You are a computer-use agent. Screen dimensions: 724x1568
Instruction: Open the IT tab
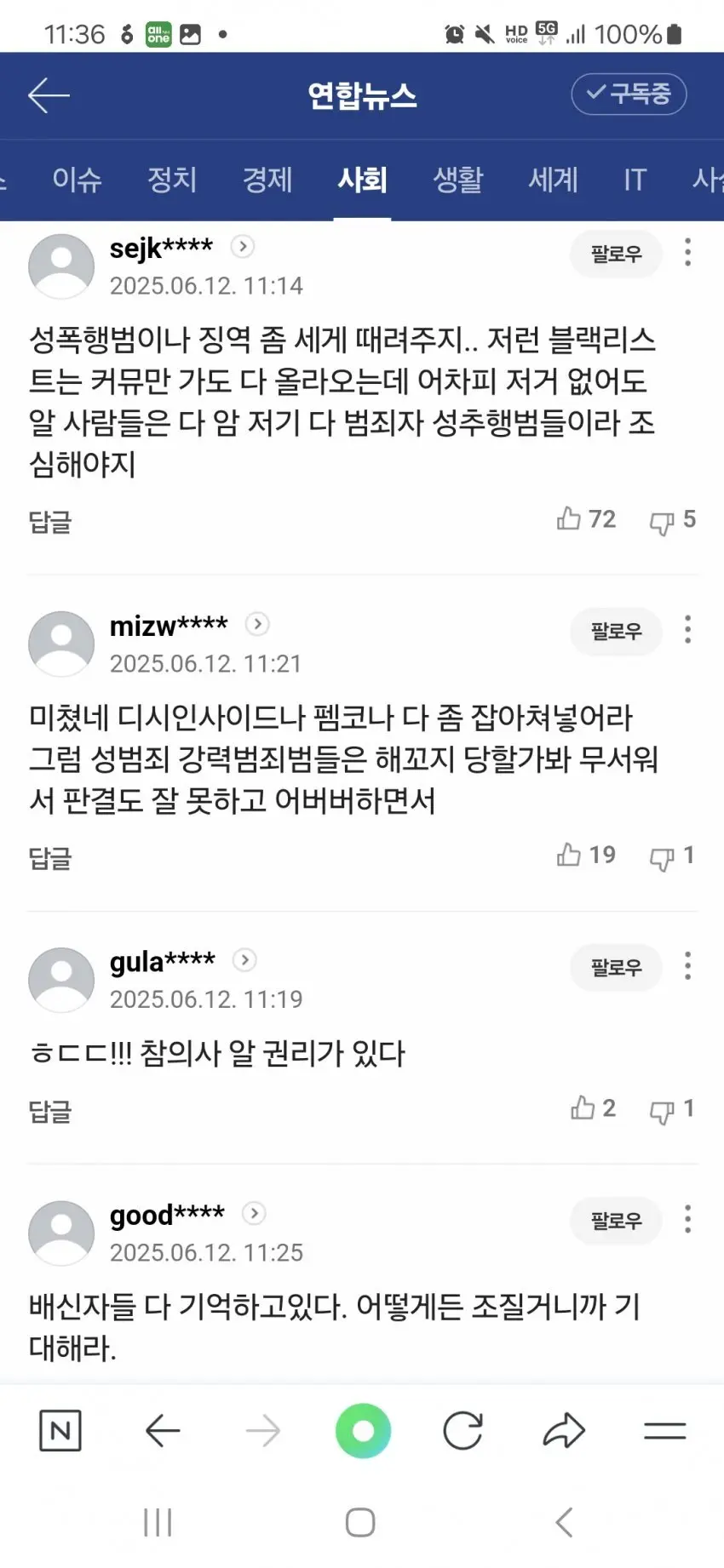[x=635, y=180]
